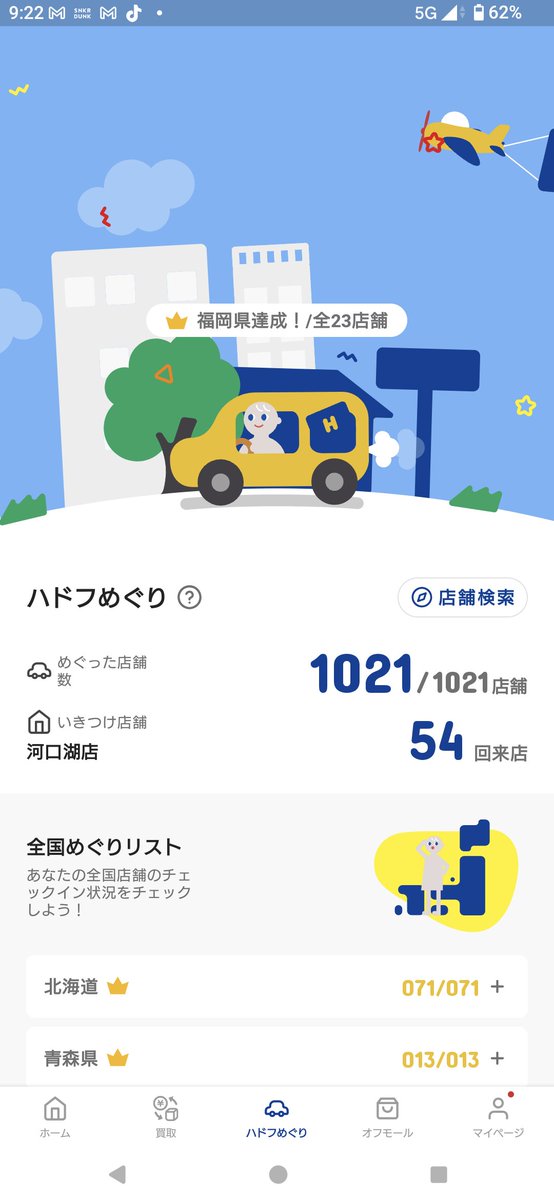This screenshot has width=554, height=1200.
Task: Open the オフモール tab
Action: pos(388,1117)
